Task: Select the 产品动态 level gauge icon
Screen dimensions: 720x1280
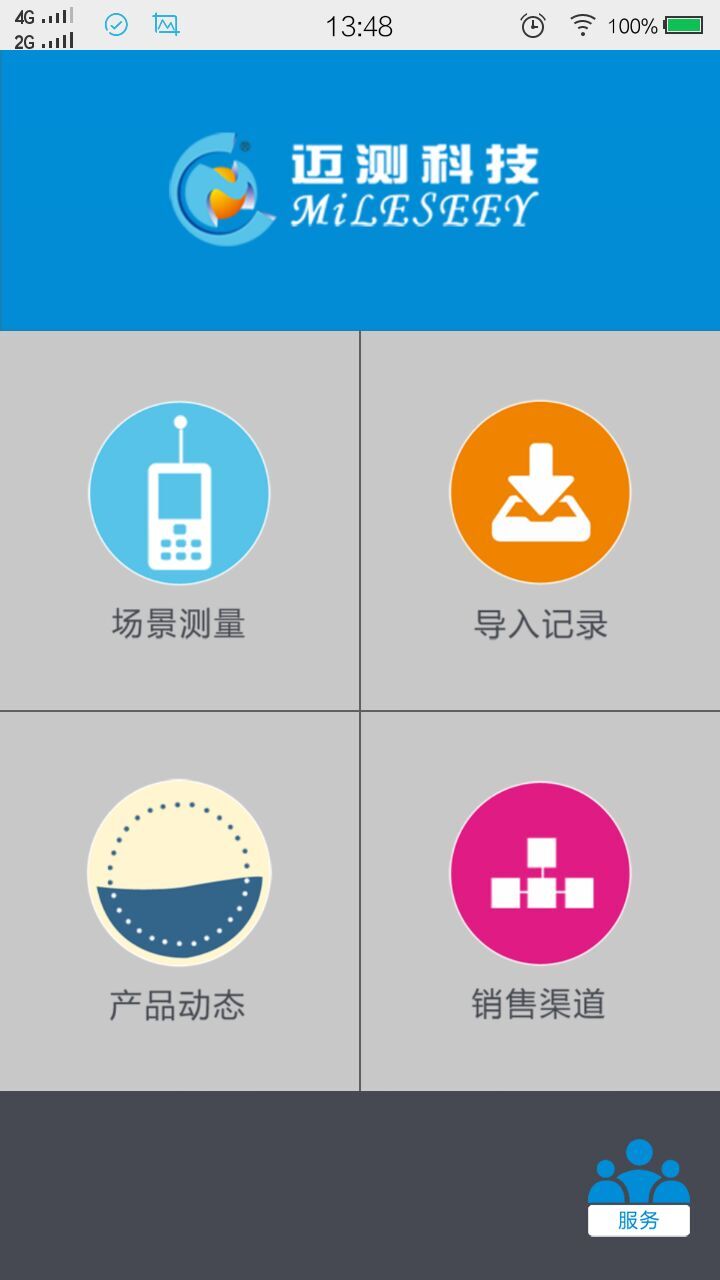Action: 180,873
